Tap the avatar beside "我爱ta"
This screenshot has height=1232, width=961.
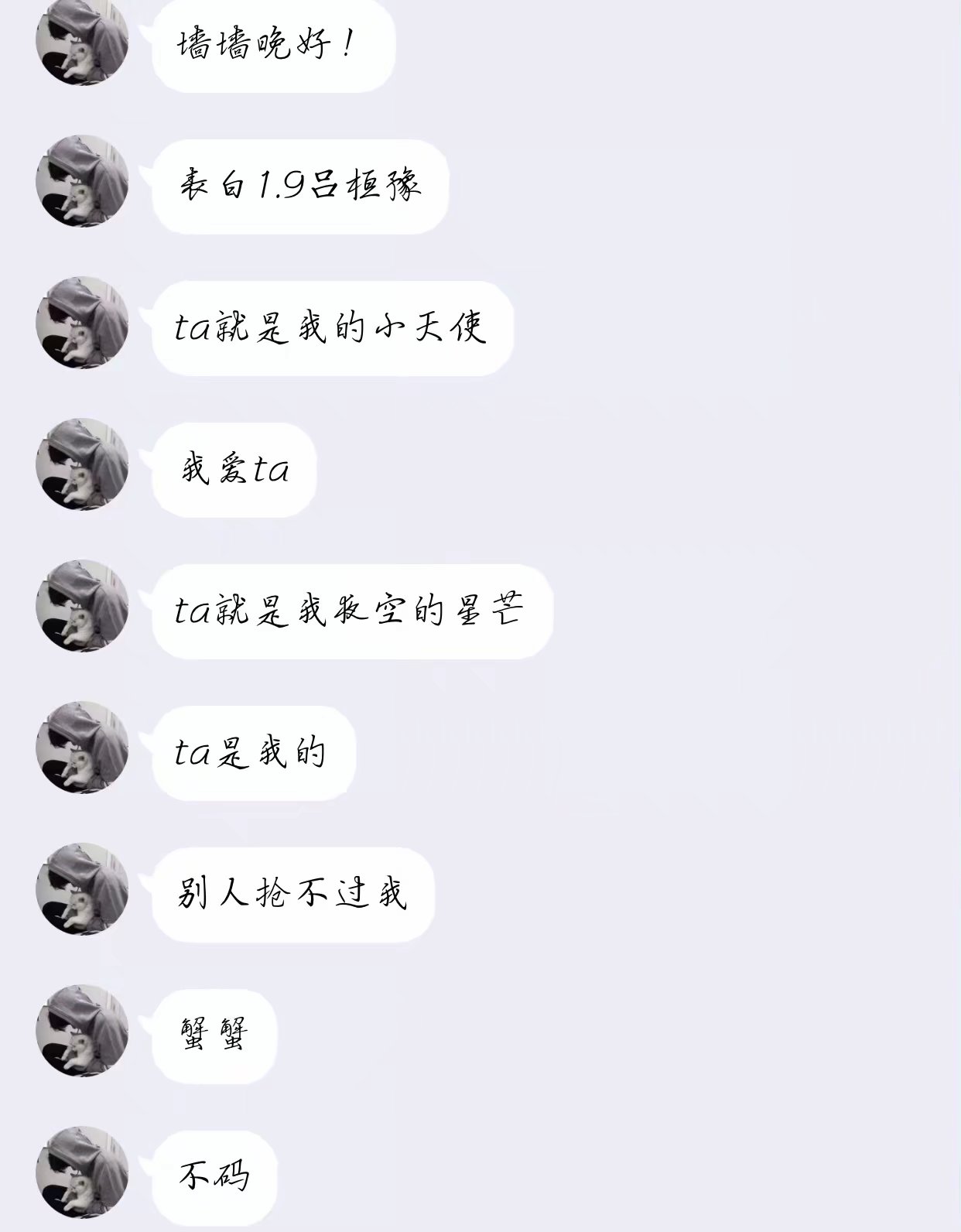pos(82,464)
